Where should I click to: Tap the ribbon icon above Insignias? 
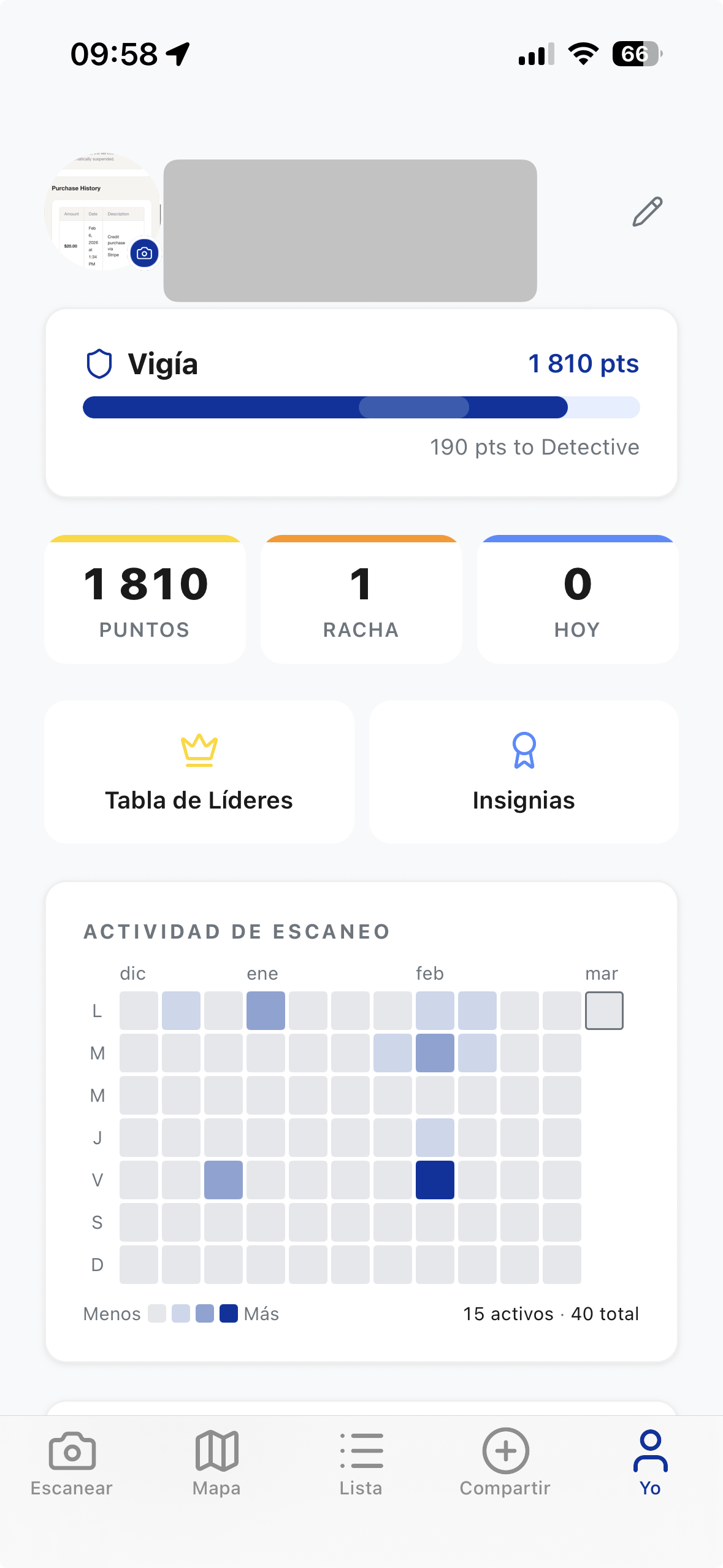pos(524,751)
